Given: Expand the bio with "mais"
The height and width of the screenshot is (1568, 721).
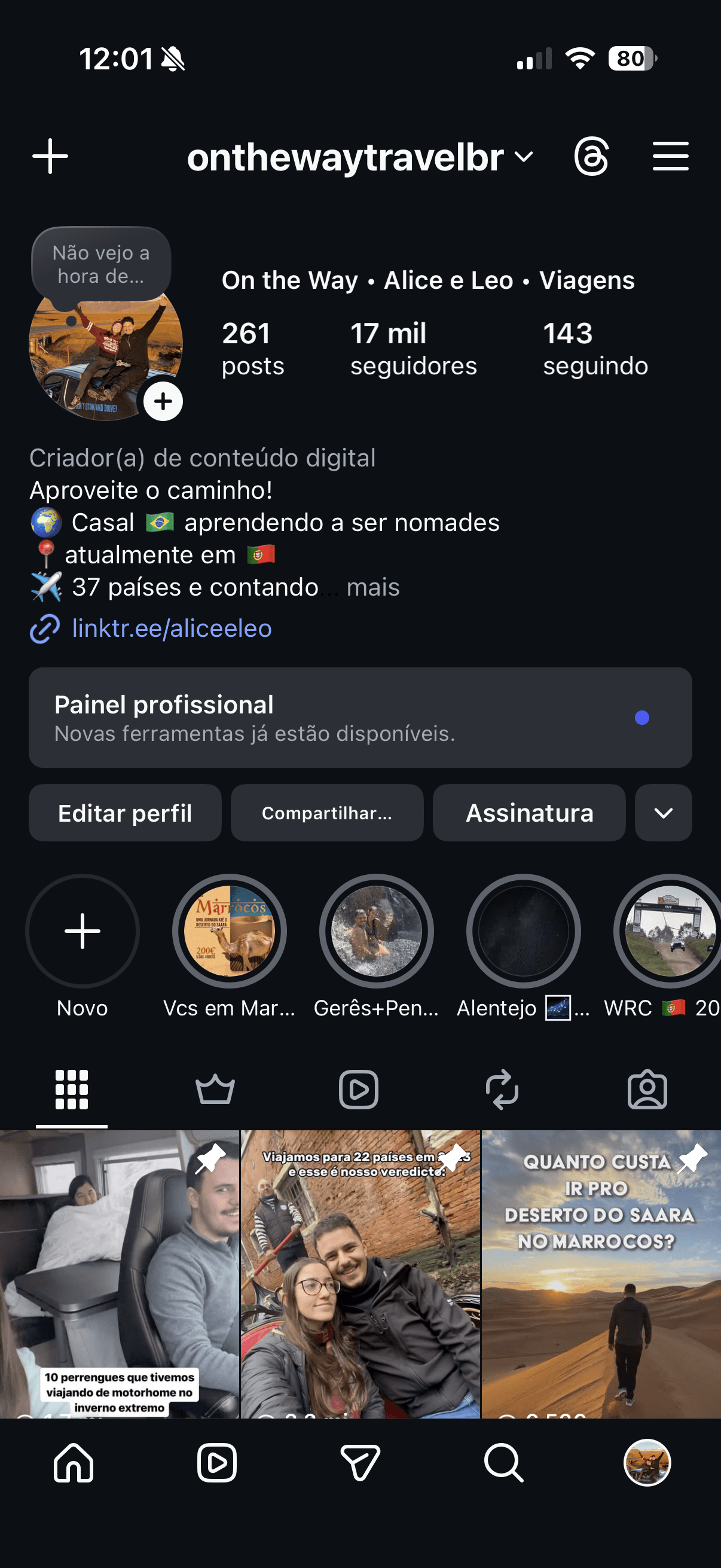Looking at the screenshot, I should click(372, 587).
